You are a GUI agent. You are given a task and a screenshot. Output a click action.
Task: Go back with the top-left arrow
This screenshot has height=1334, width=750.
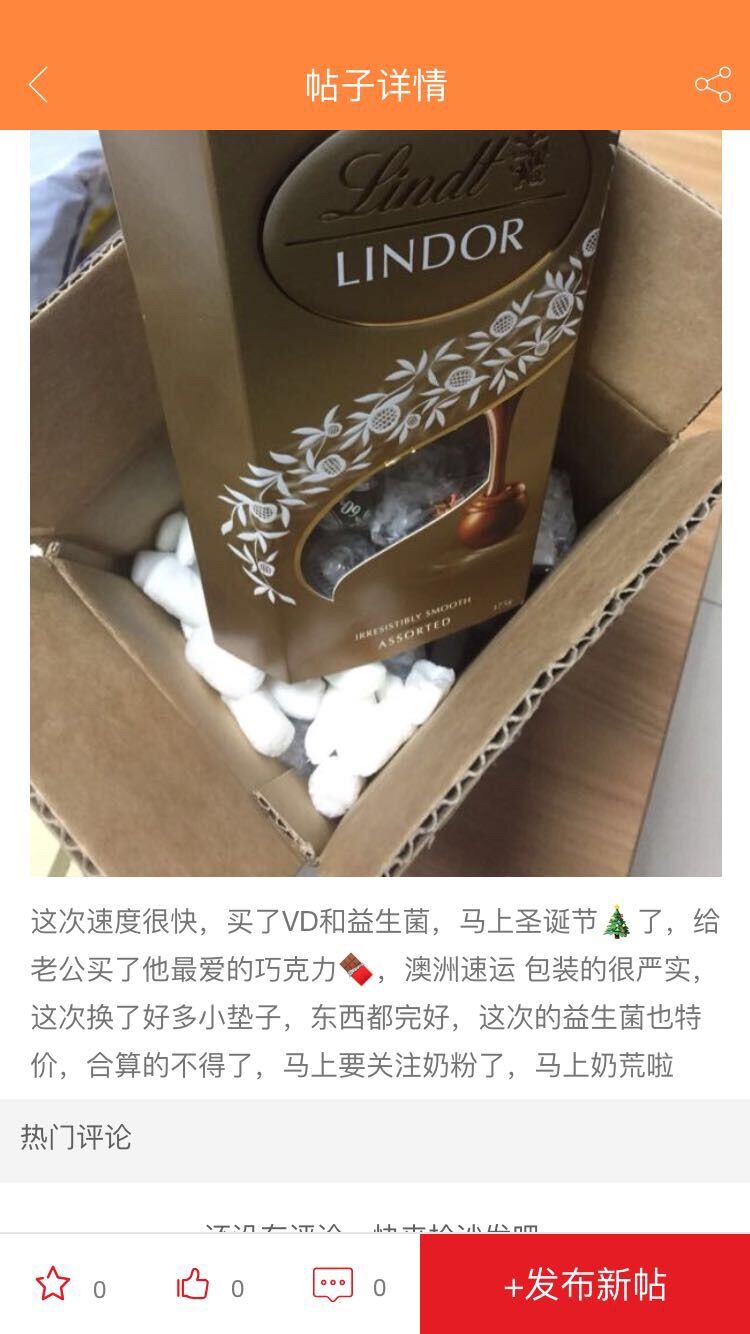38,85
